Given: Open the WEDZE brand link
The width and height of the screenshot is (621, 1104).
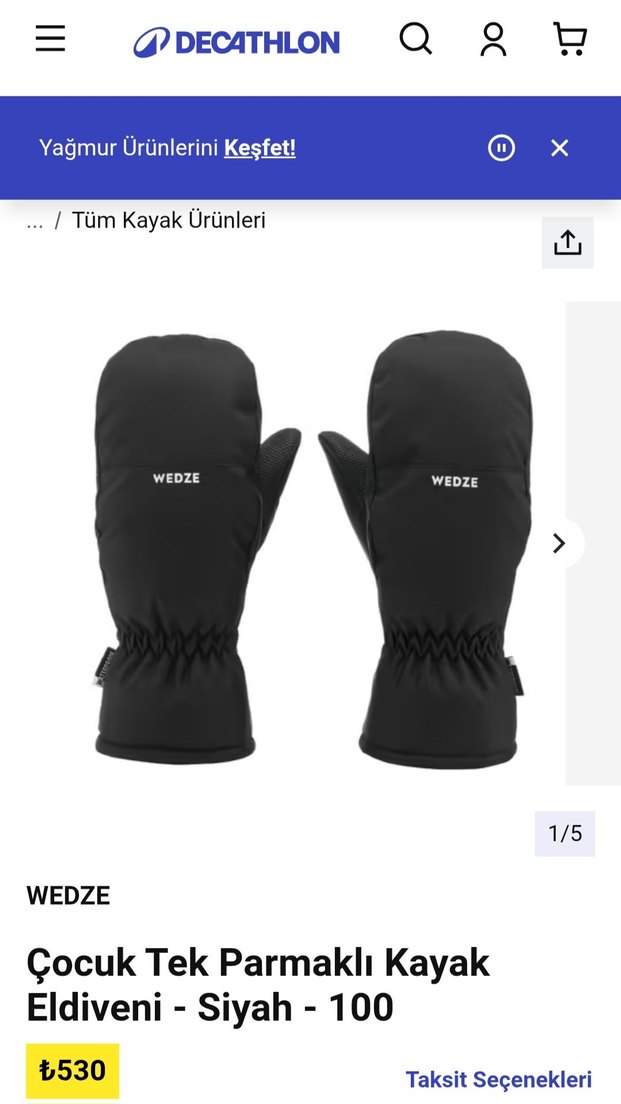Looking at the screenshot, I should click(68, 895).
